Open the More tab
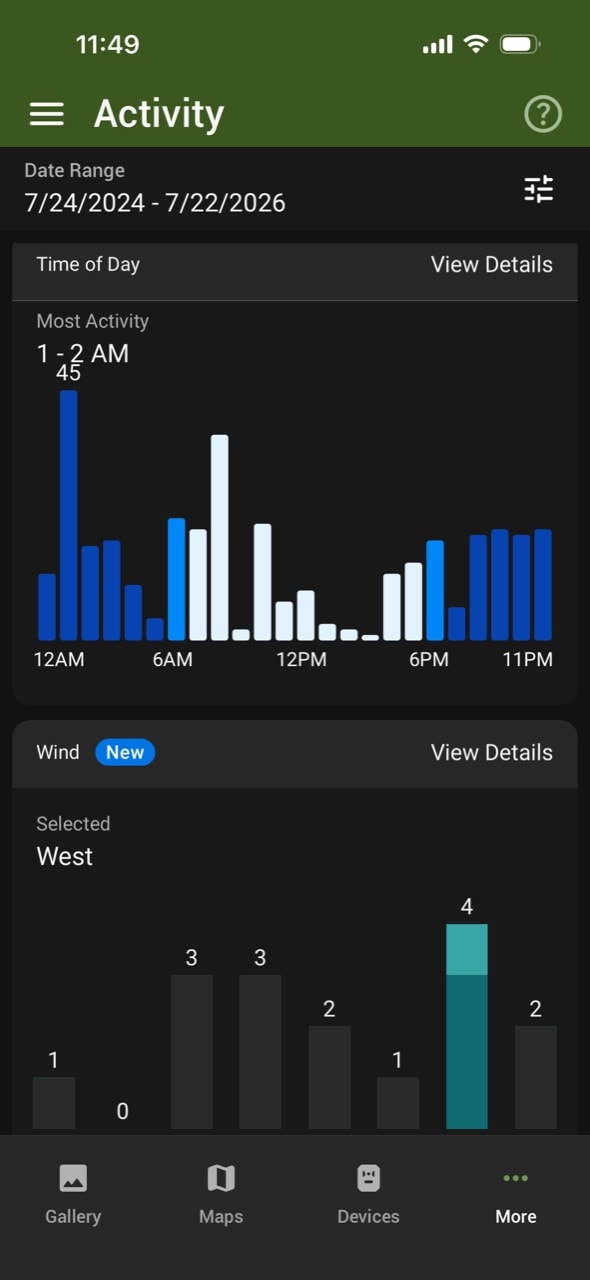The height and width of the screenshot is (1280, 590). [x=516, y=1195]
